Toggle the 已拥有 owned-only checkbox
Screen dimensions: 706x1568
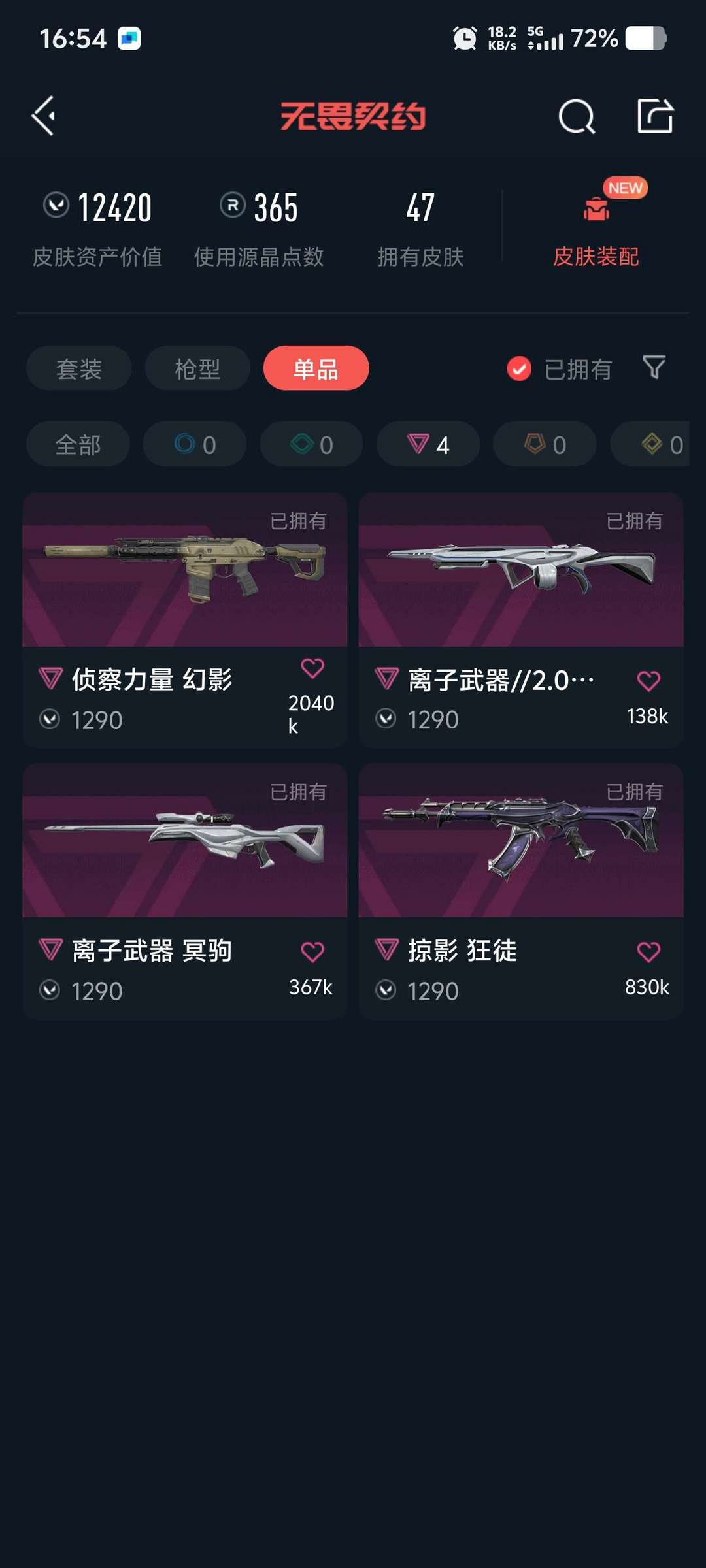pyautogui.click(x=519, y=369)
